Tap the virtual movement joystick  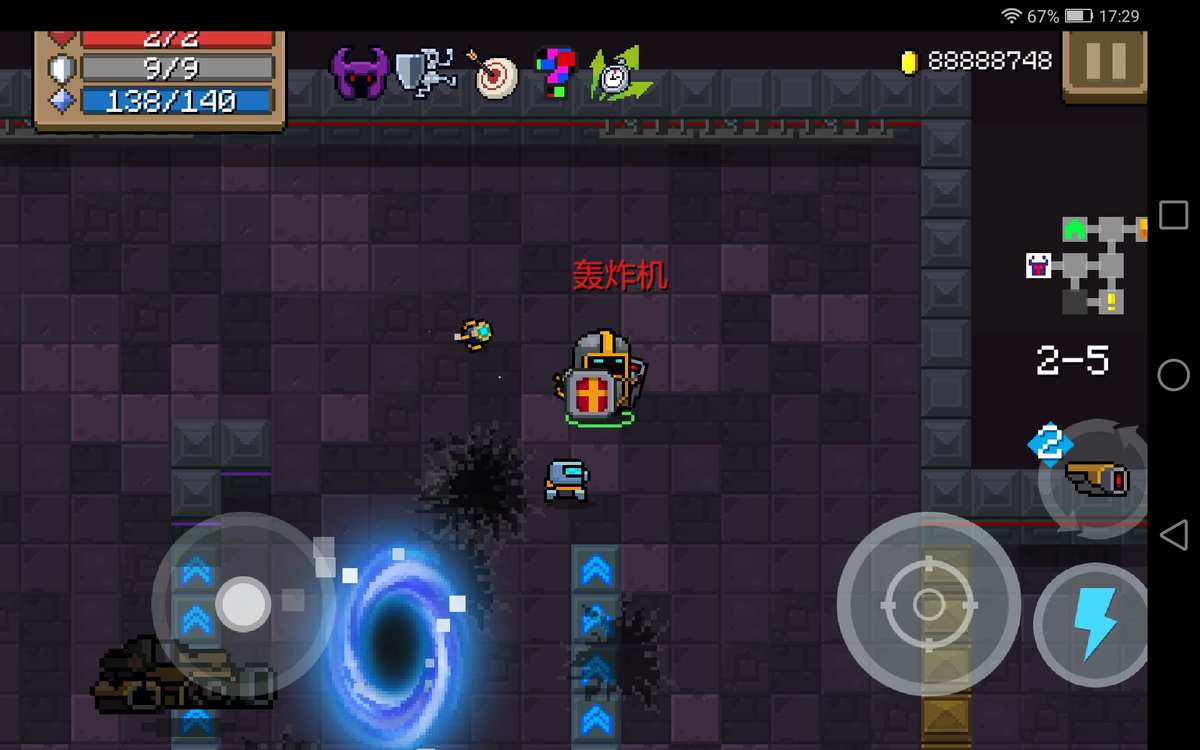pos(243,603)
